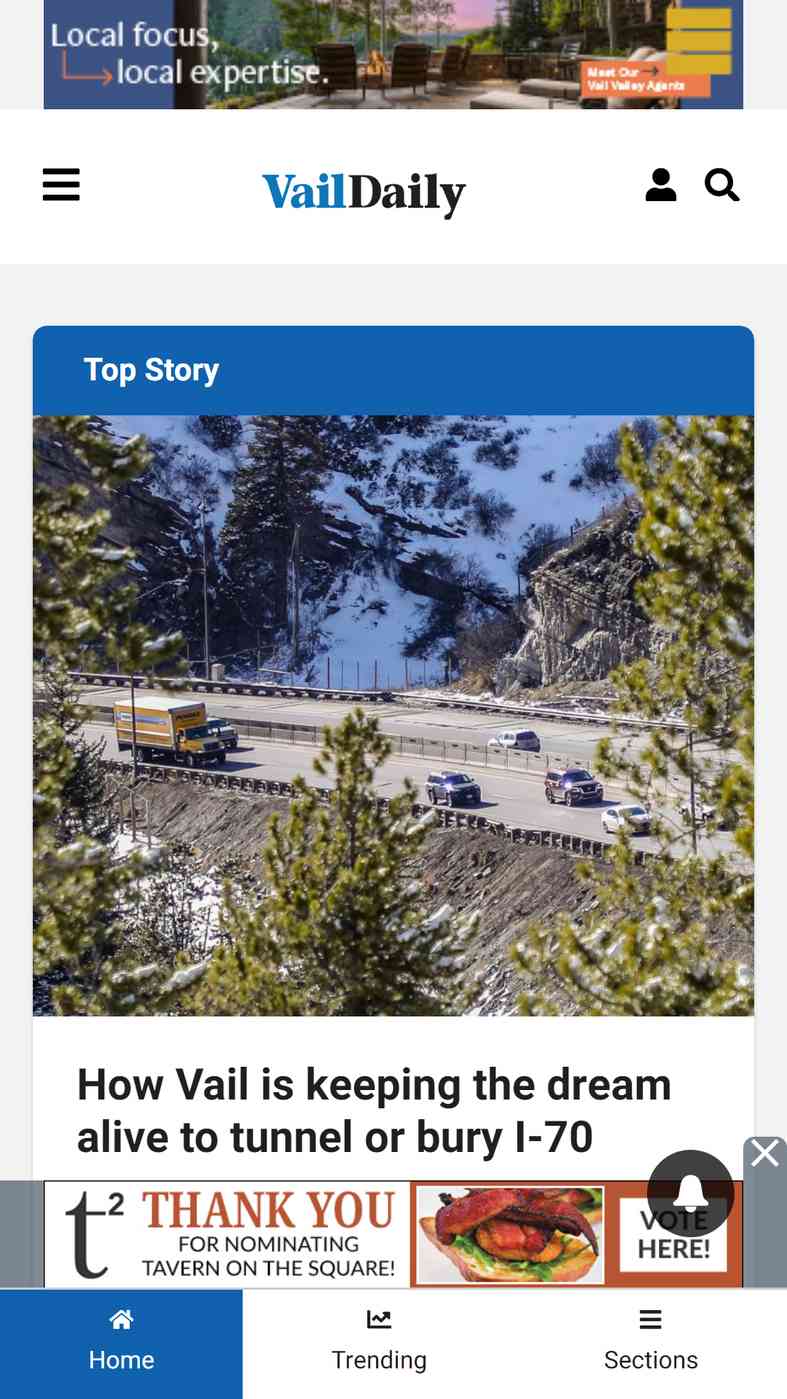
Task: Open the Meet Our Vail Valley Agents ad
Action: point(393,54)
